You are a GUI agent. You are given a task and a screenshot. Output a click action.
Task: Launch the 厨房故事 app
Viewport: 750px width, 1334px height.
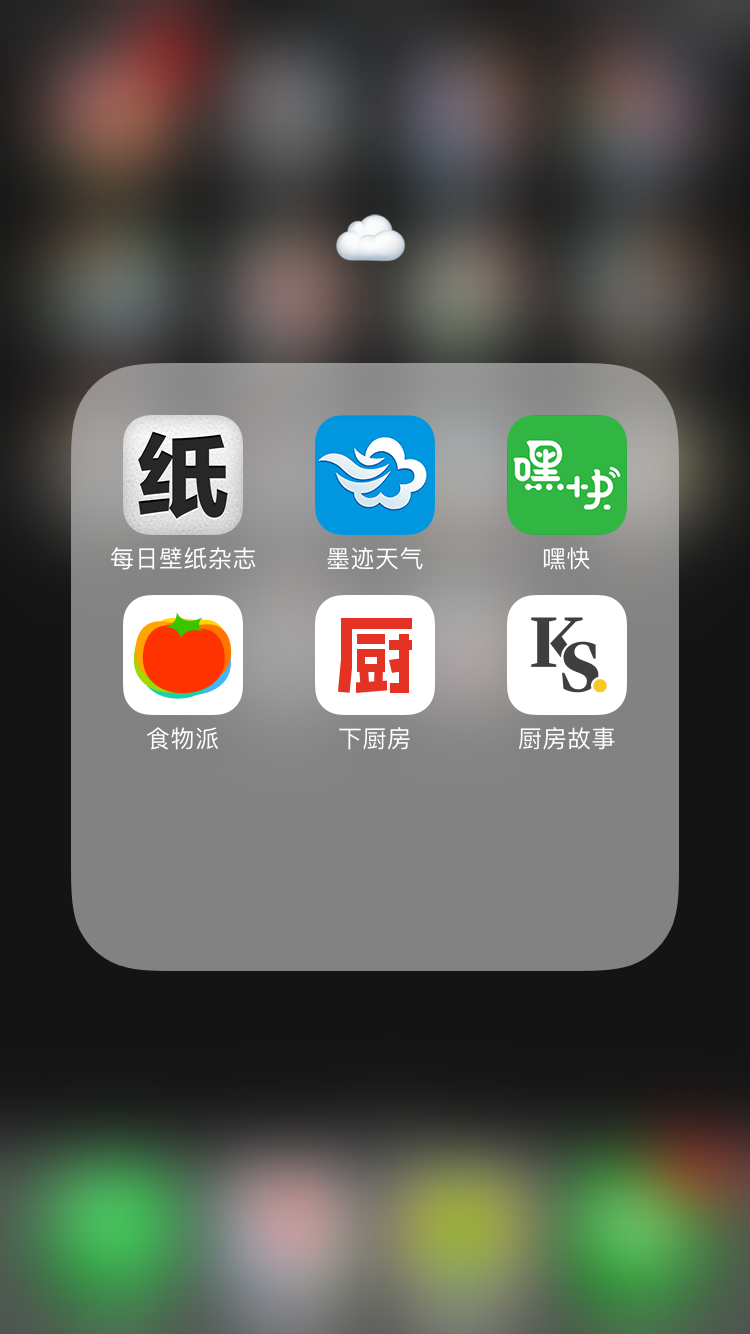click(x=567, y=655)
